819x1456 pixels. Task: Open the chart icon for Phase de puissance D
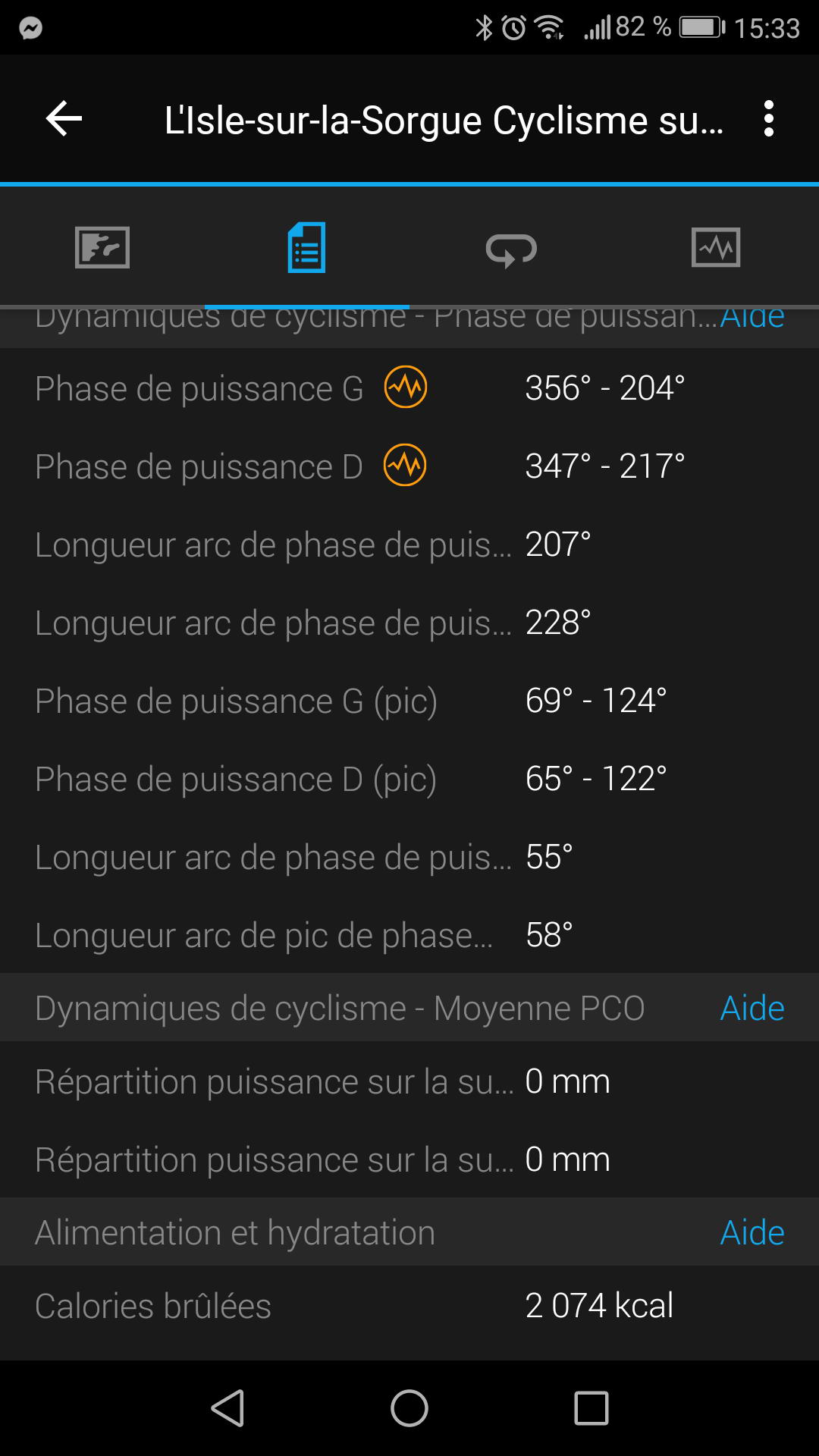(x=405, y=465)
